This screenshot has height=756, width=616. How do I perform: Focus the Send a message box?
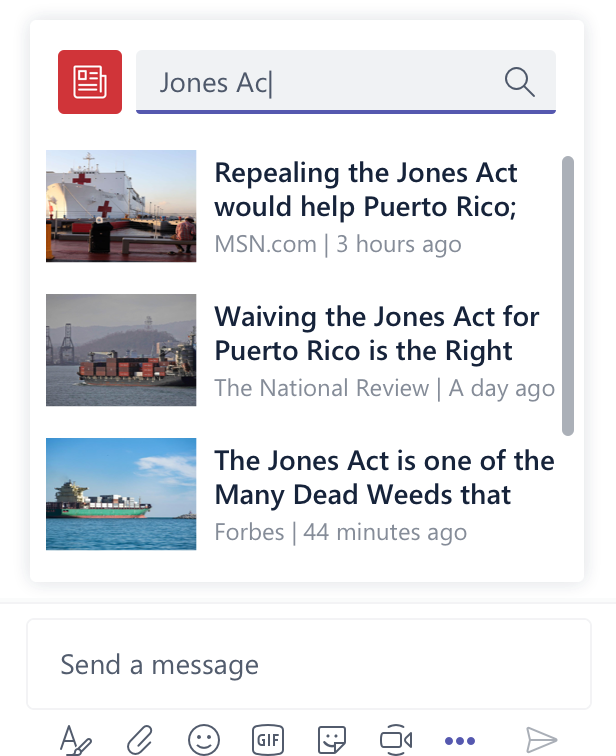click(x=308, y=664)
